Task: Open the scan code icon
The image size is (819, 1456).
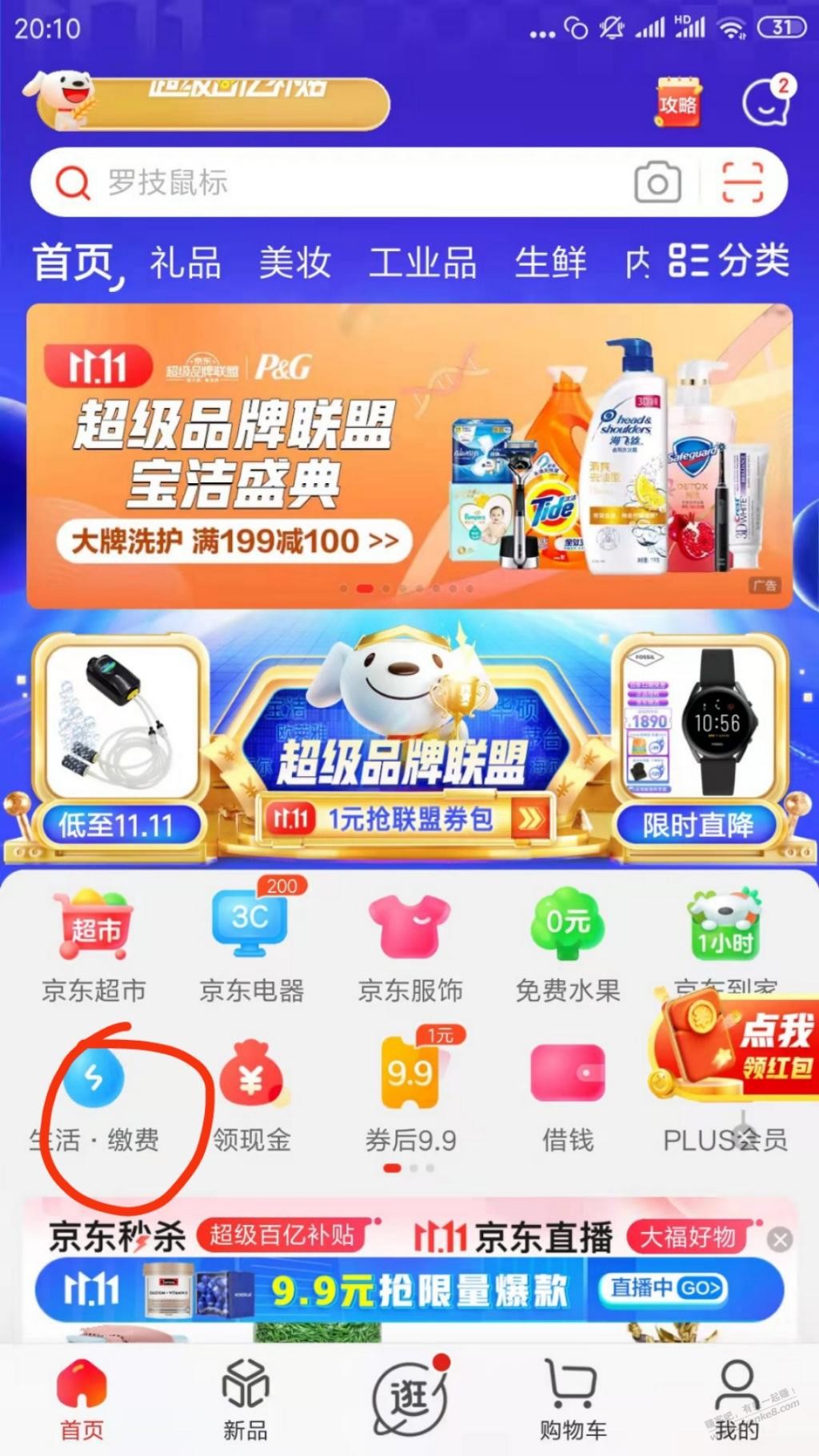Action: click(742, 182)
